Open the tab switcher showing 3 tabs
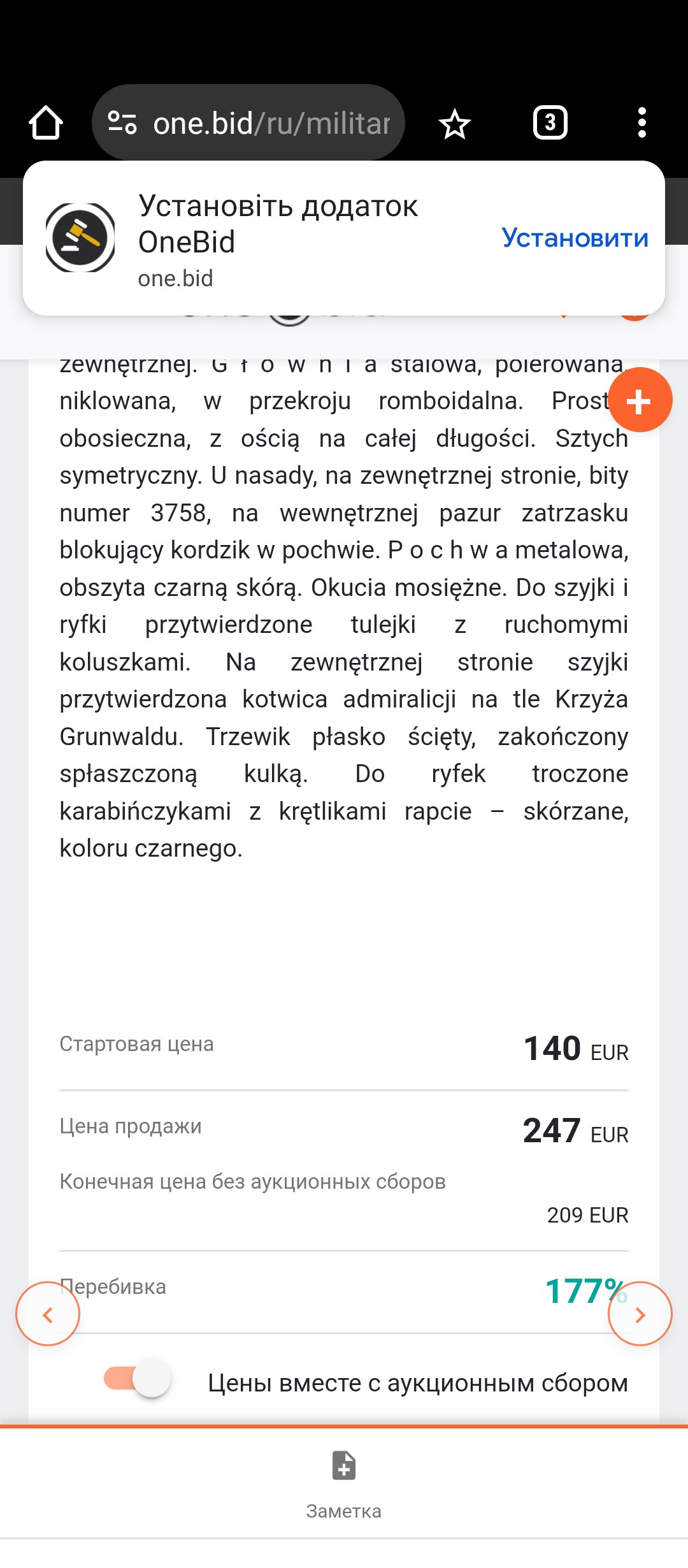Screen dimensions: 688x1568 (x=550, y=122)
